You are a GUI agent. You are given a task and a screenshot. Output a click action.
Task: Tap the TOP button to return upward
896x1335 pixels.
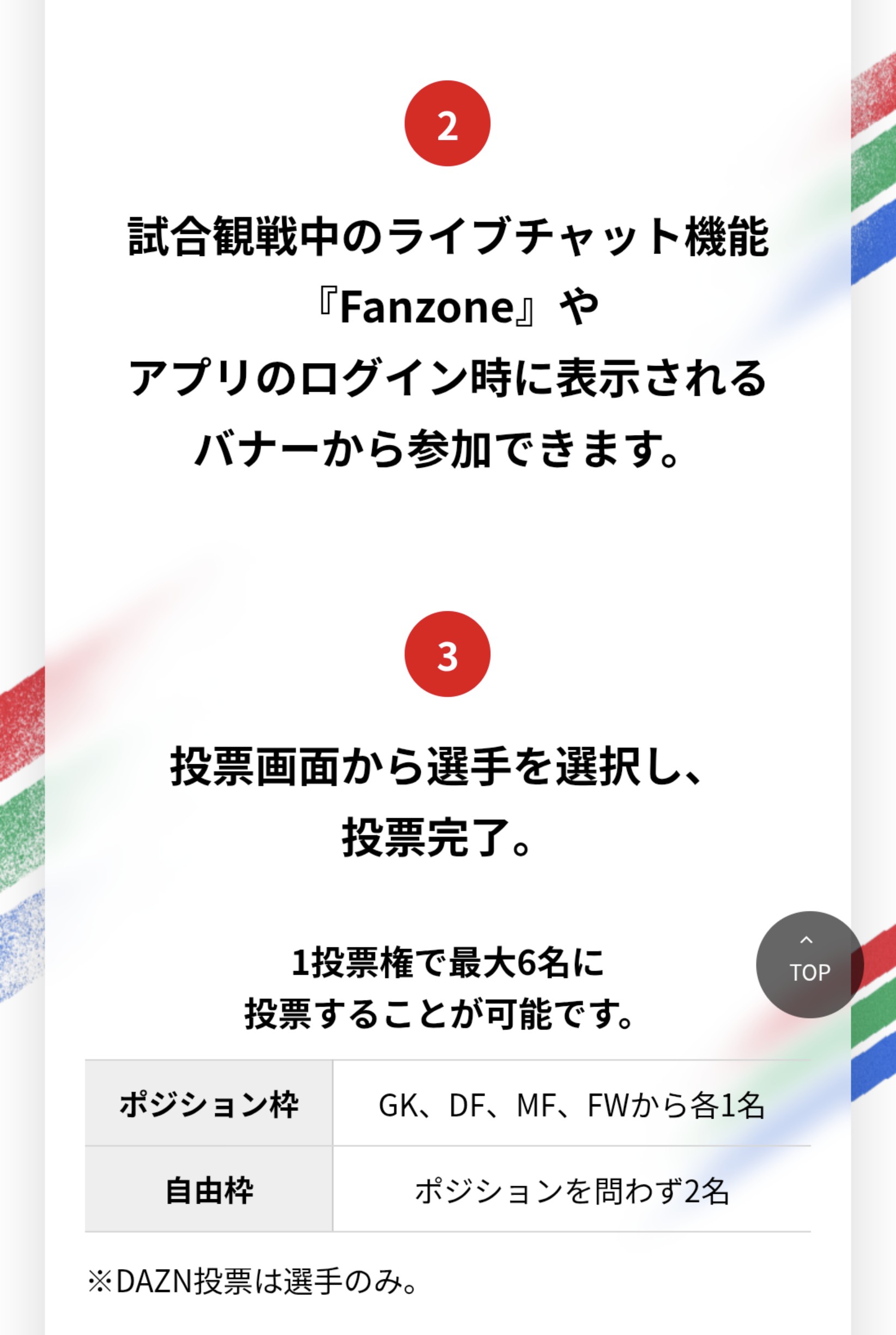[809, 965]
